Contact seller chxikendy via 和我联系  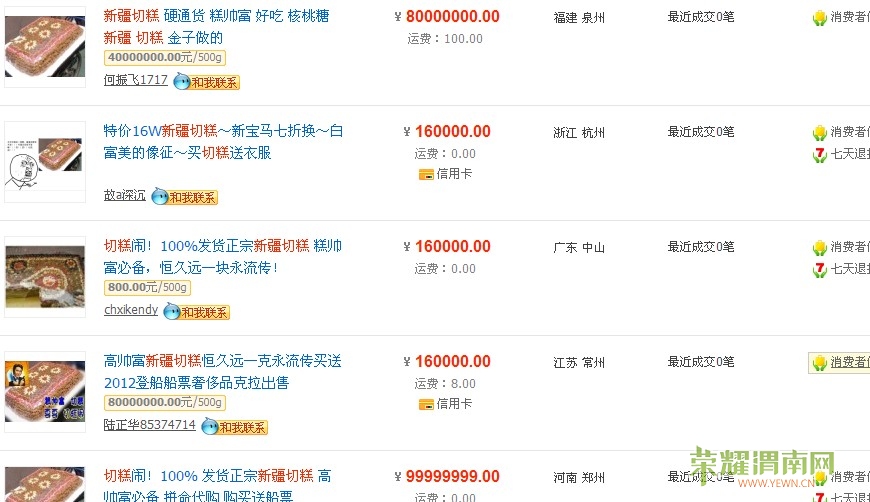197,312
